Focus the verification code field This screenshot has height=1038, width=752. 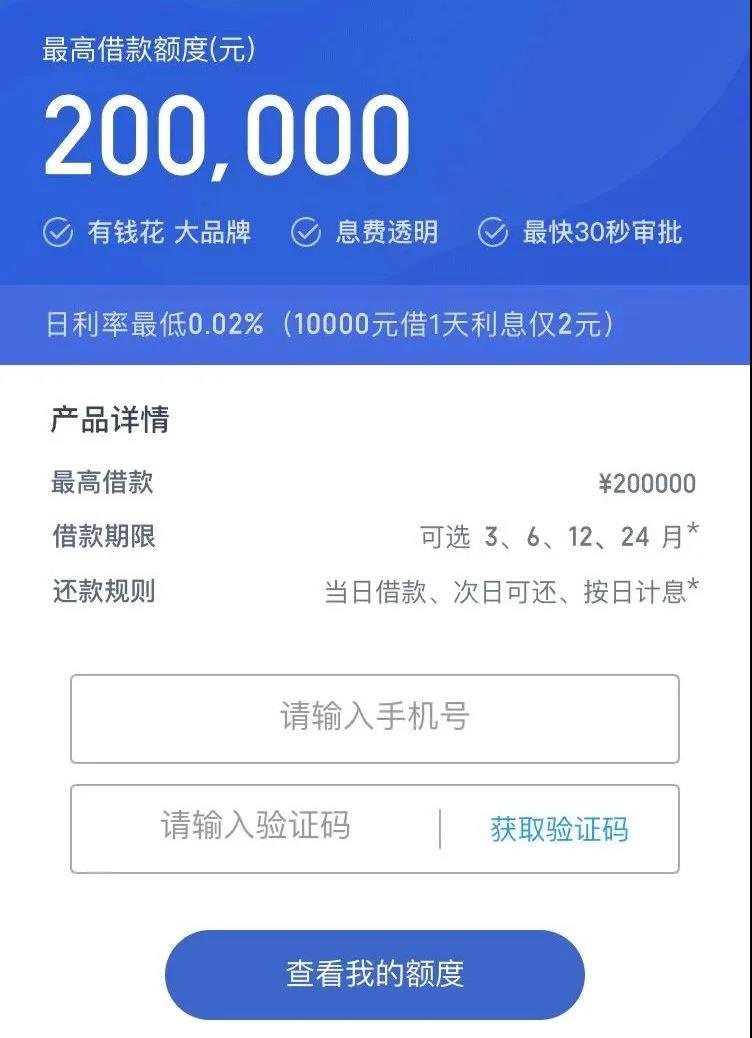pos(255,827)
